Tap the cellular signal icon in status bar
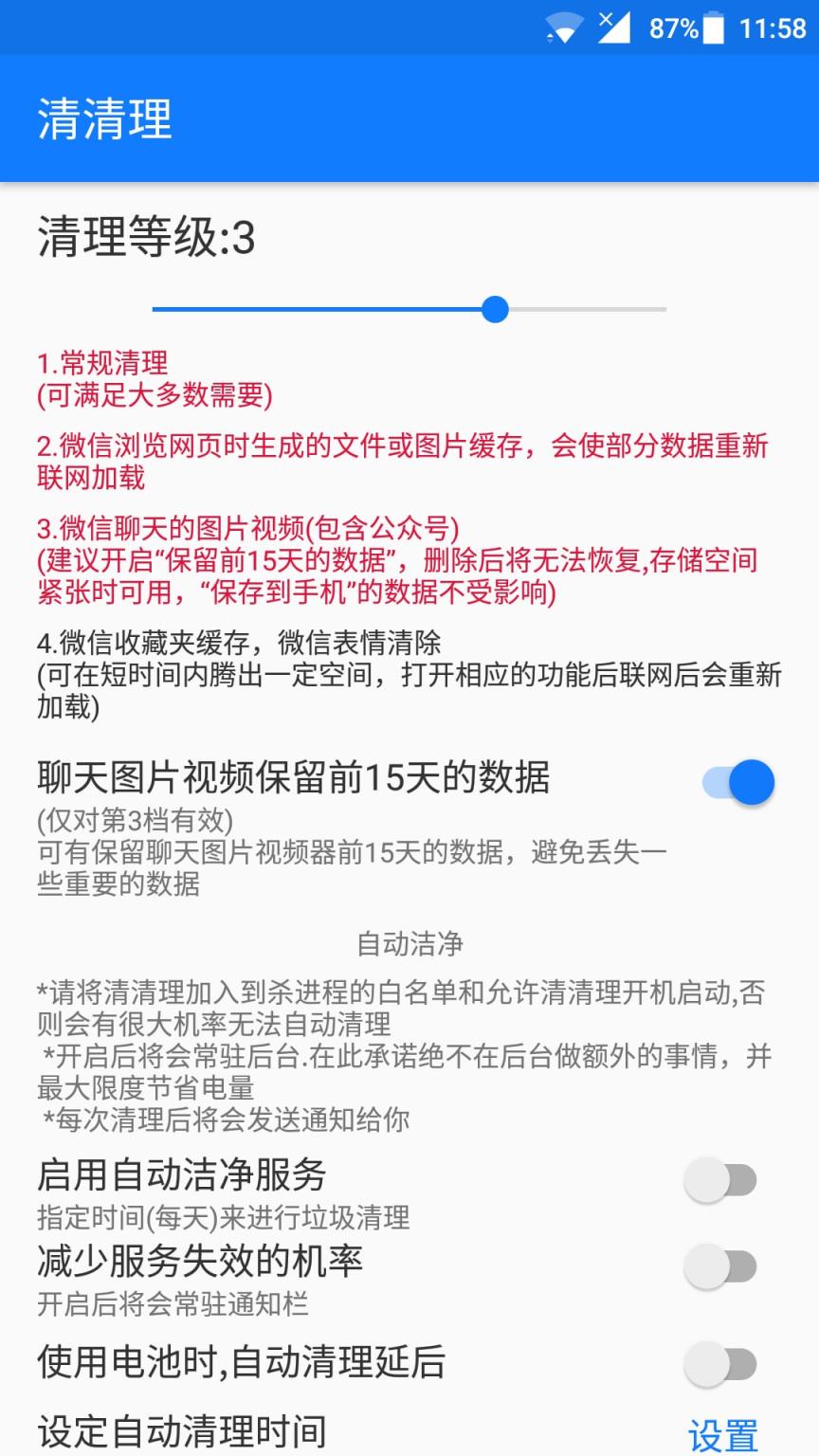 (x=616, y=28)
